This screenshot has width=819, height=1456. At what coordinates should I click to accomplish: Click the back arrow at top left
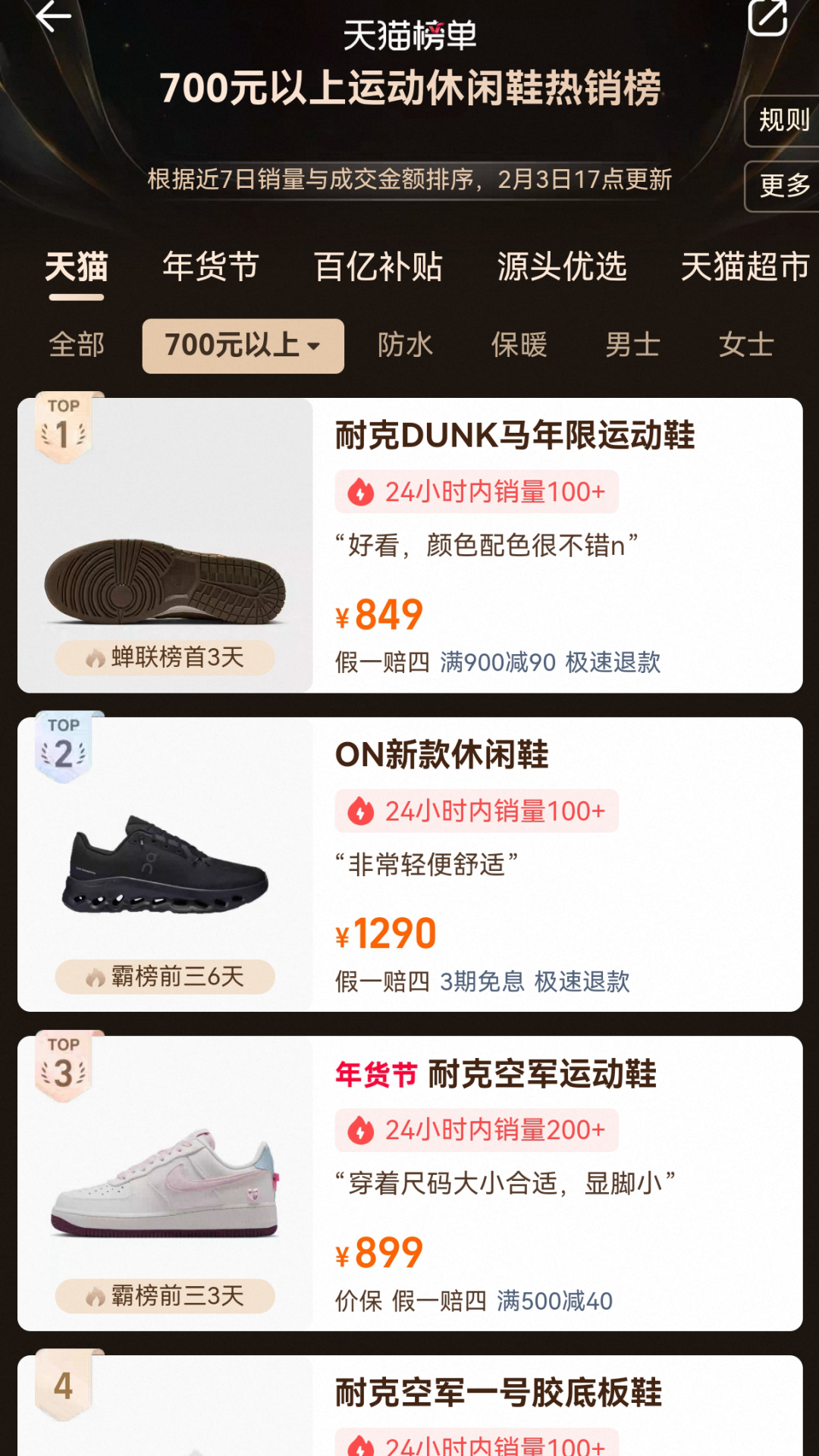tap(53, 19)
